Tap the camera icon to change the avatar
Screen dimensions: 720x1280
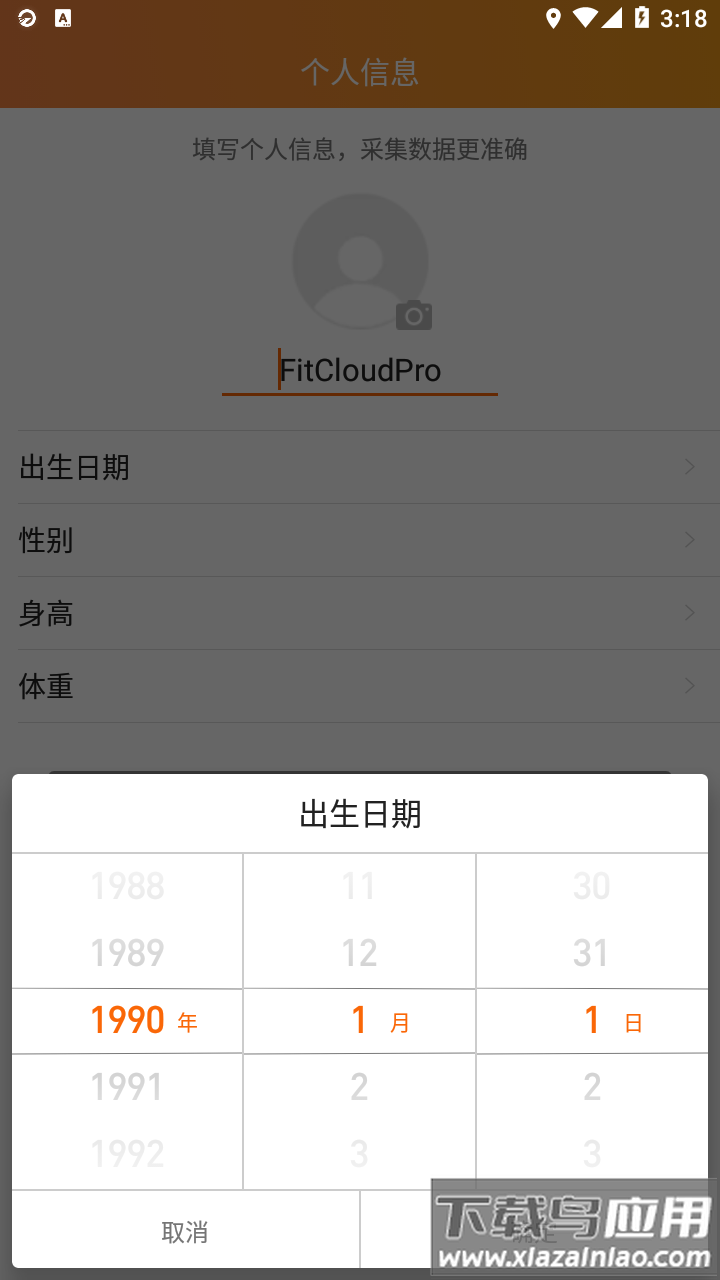tap(413, 315)
